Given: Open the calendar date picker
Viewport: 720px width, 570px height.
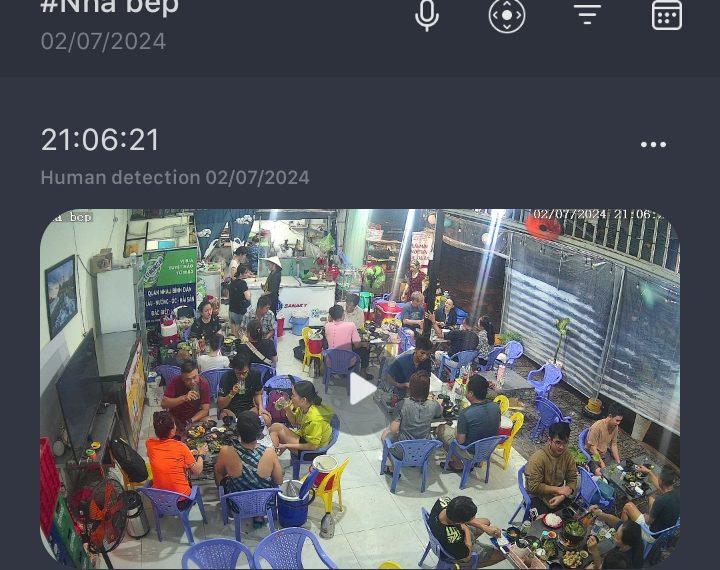Looking at the screenshot, I should click(667, 15).
